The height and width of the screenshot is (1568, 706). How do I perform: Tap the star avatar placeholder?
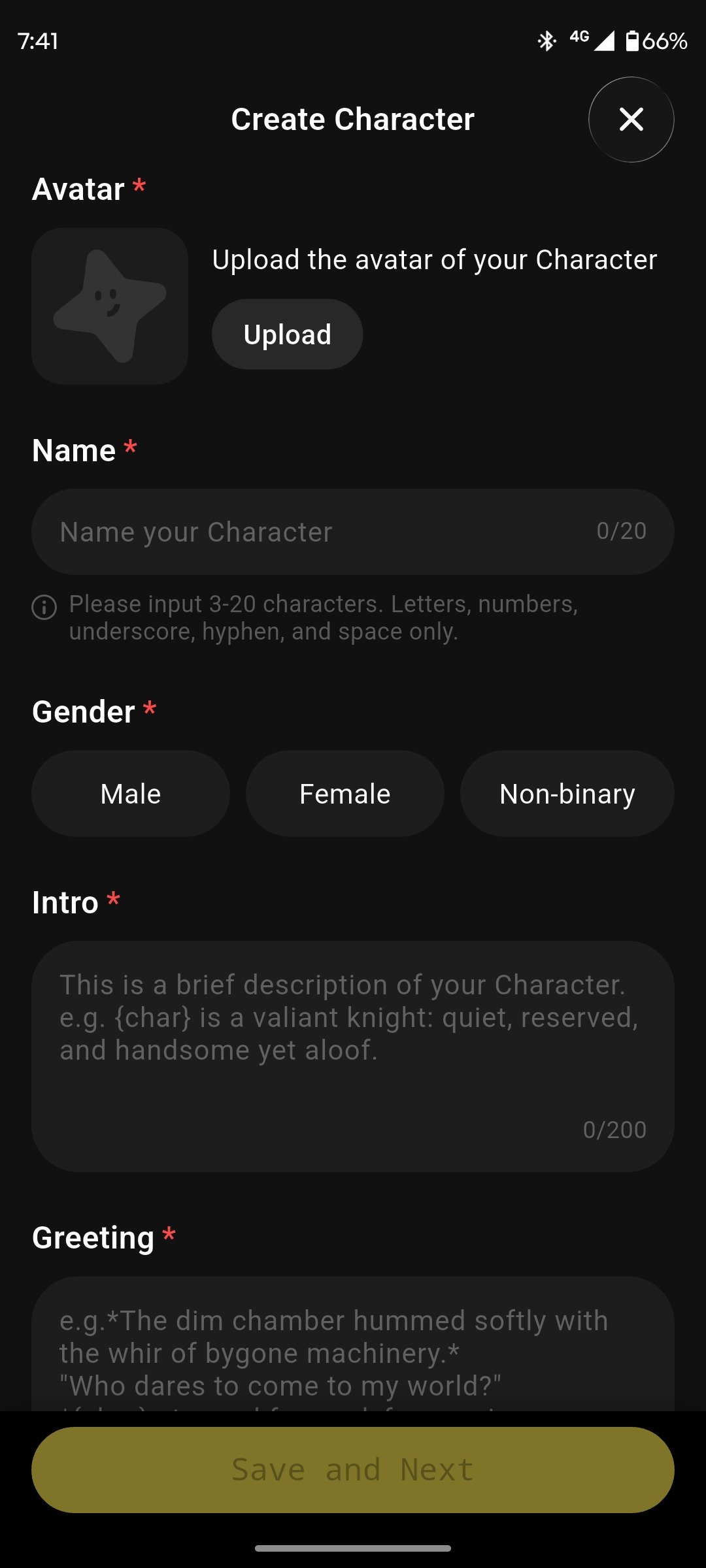pos(110,306)
